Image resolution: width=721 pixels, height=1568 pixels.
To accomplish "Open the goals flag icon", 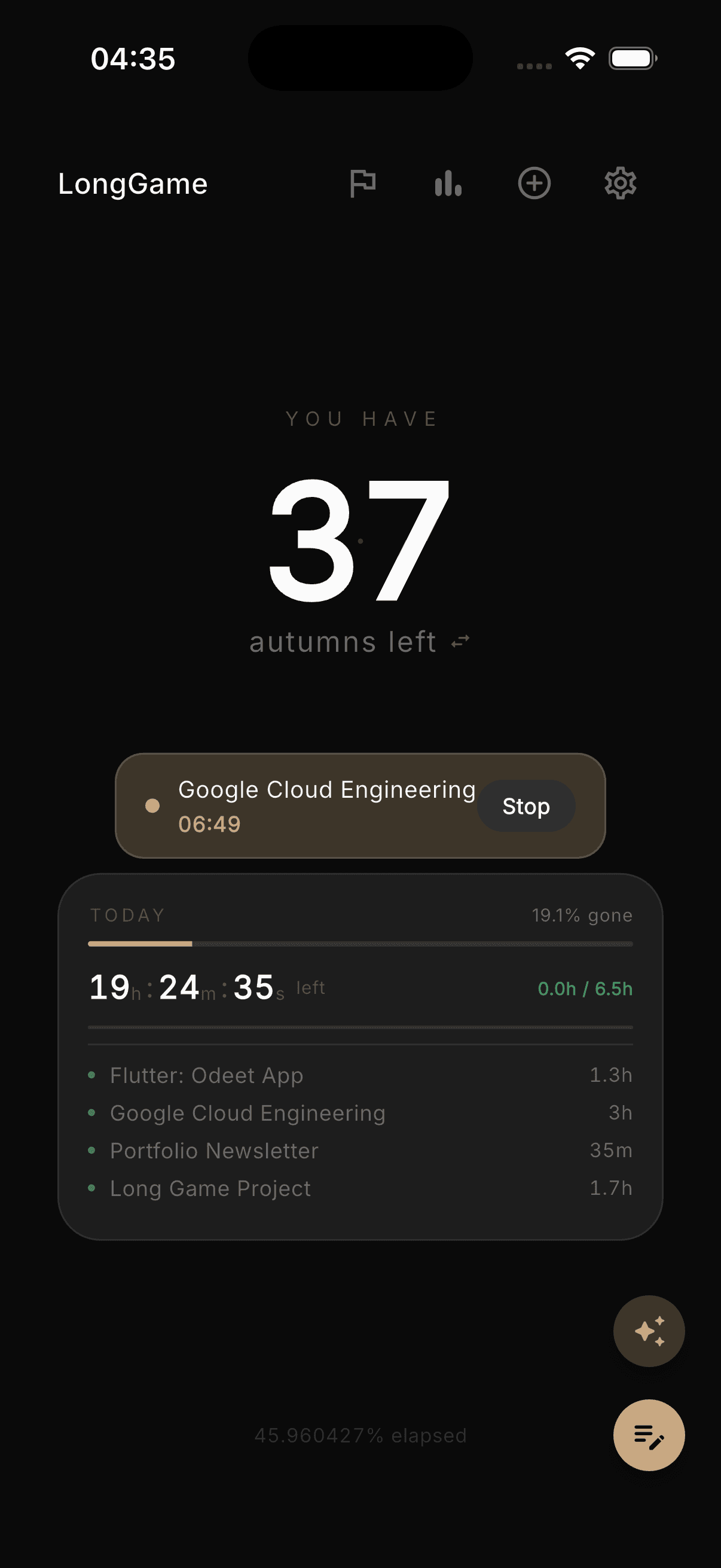I will 363,183.
